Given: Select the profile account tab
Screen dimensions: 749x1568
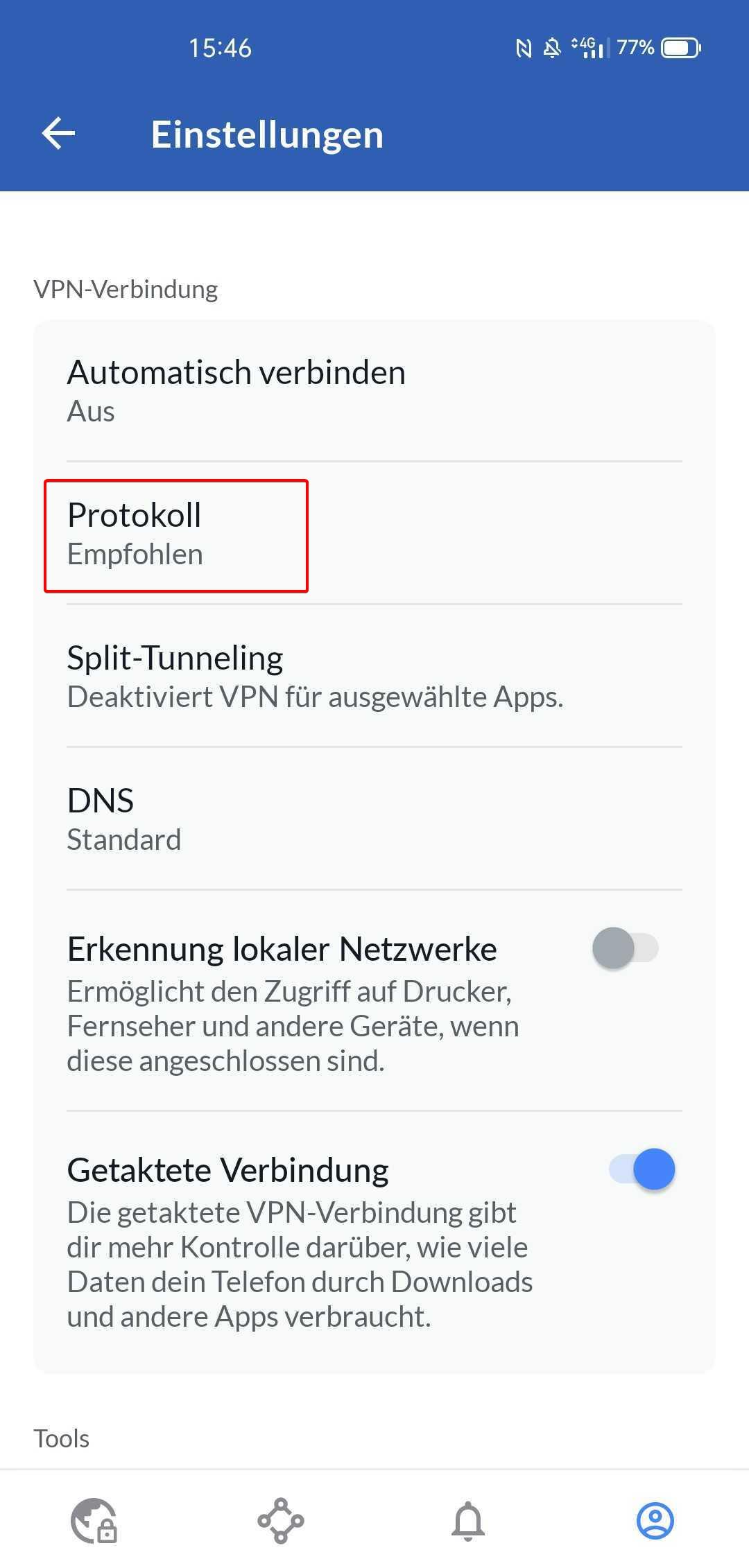Looking at the screenshot, I should (x=655, y=1521).
